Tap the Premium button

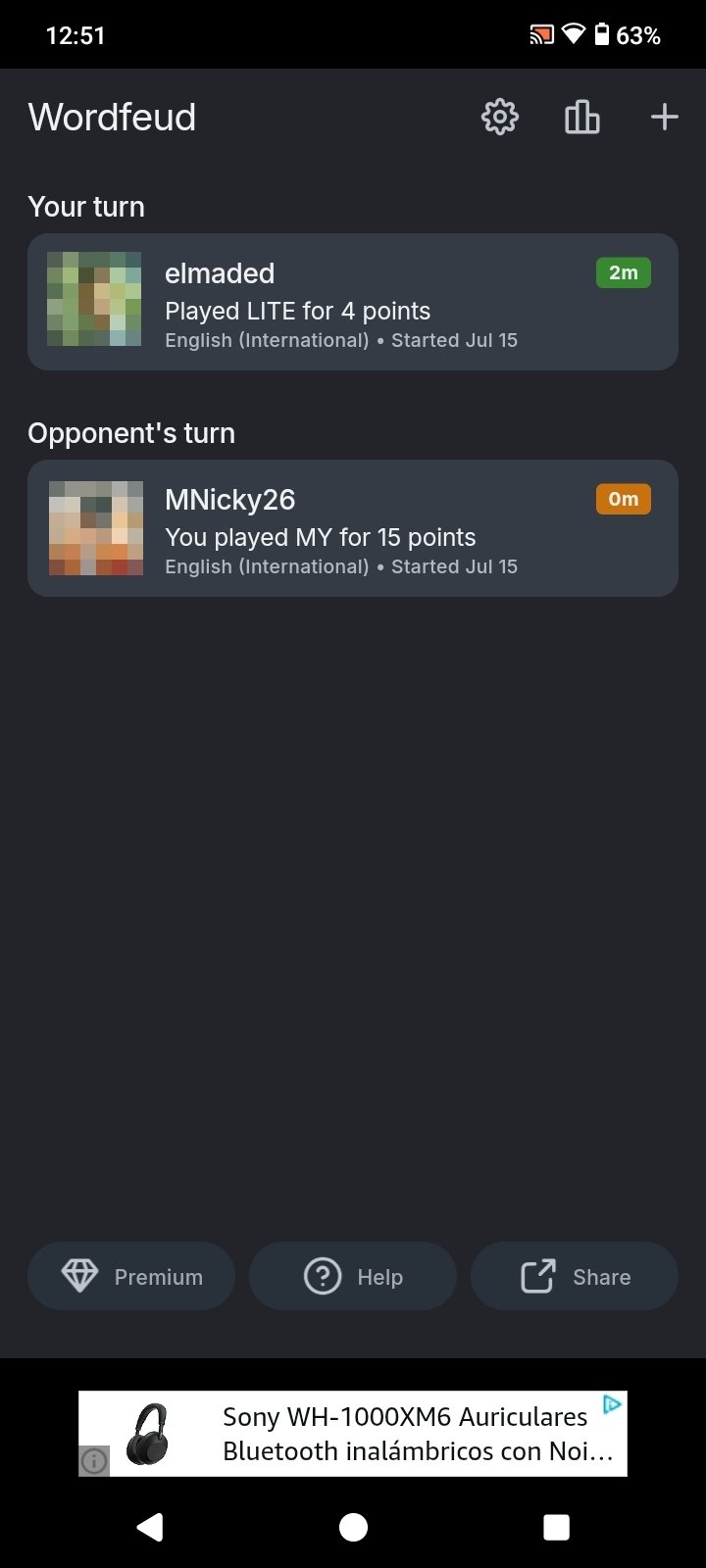pos(131,1277)
